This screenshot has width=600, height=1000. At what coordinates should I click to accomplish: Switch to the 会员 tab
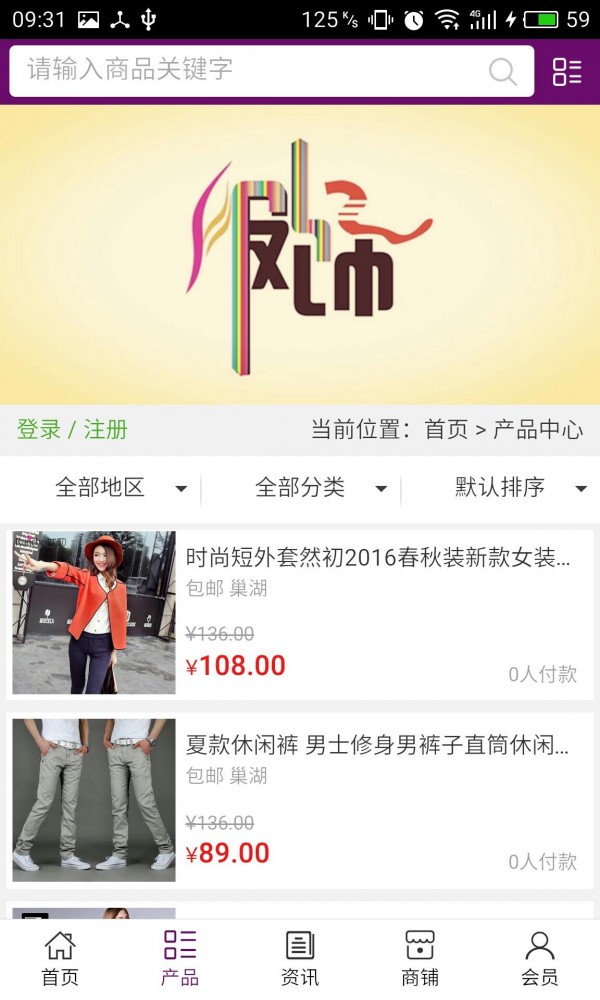pos(540,958)
